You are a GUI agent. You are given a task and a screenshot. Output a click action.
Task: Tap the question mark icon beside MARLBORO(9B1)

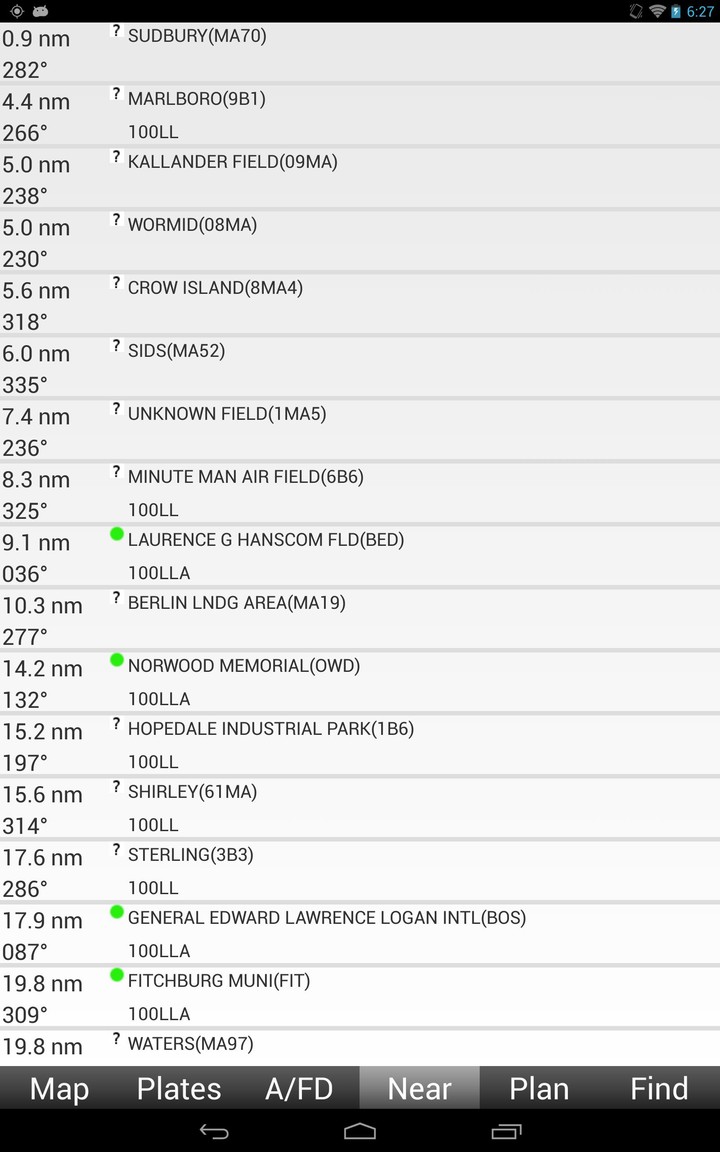[x=116, y=94]
